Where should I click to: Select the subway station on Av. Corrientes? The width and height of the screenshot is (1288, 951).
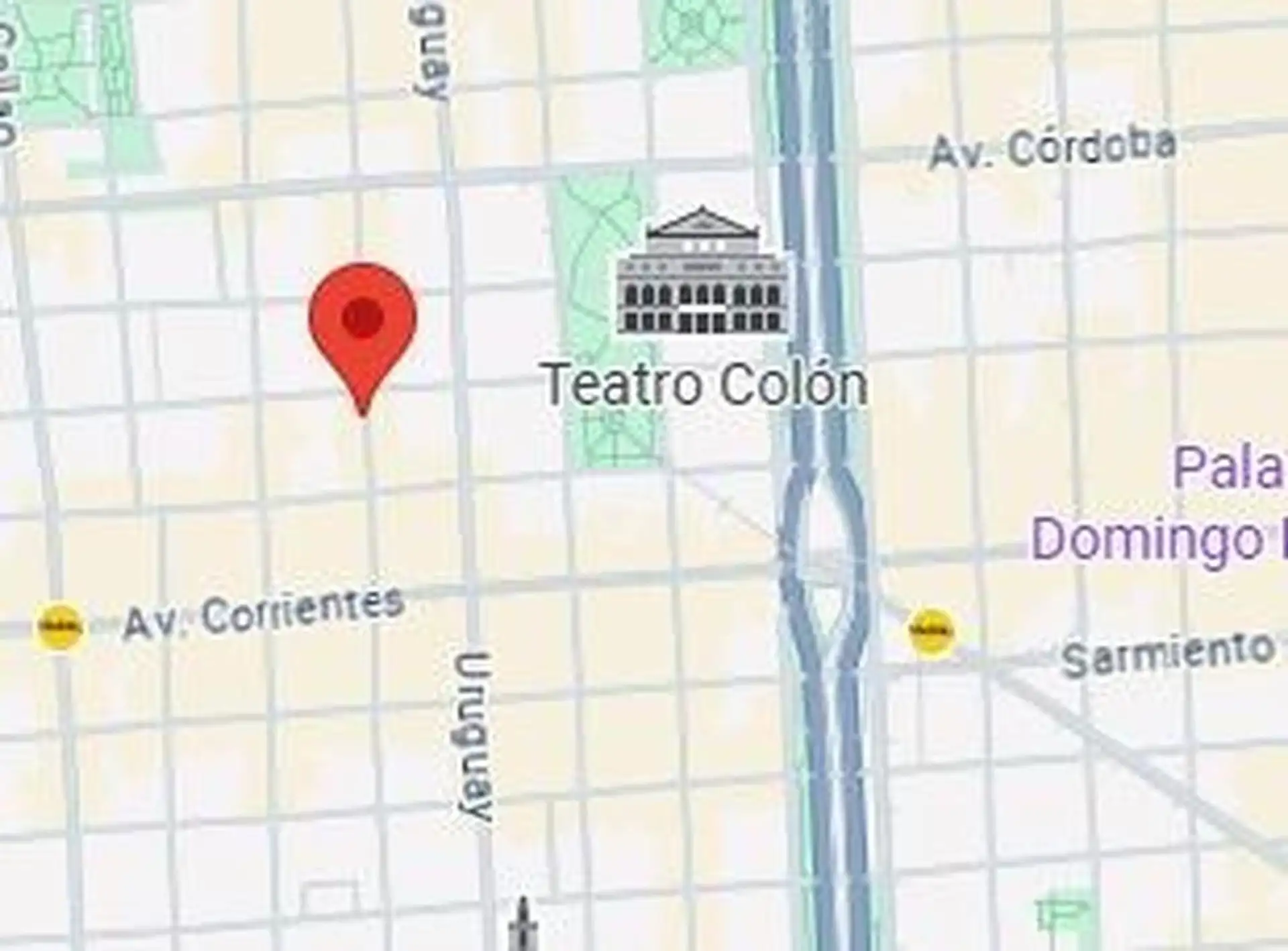[60, 627]
